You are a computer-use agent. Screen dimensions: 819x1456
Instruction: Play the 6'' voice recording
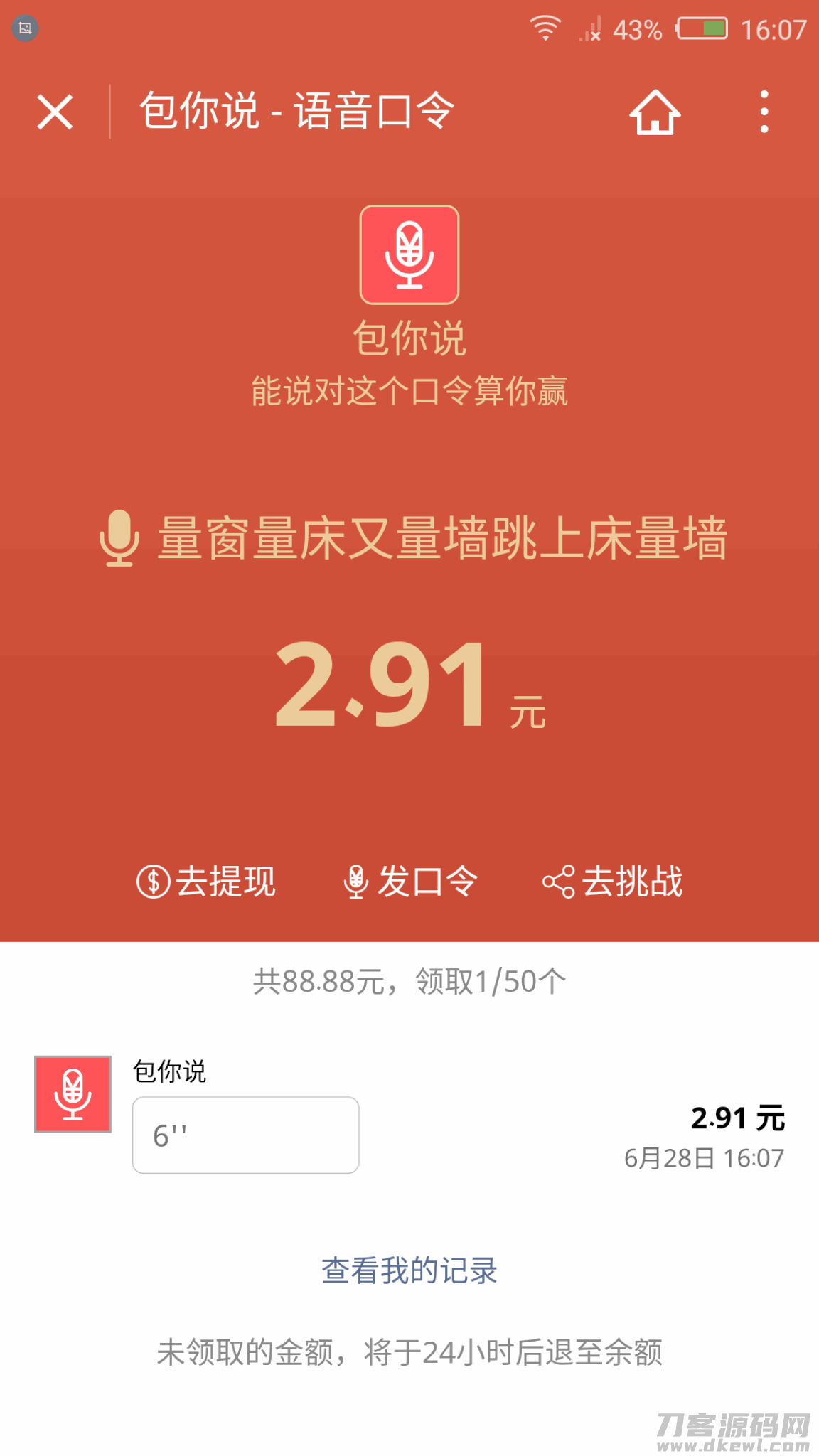coord(245,1135)
